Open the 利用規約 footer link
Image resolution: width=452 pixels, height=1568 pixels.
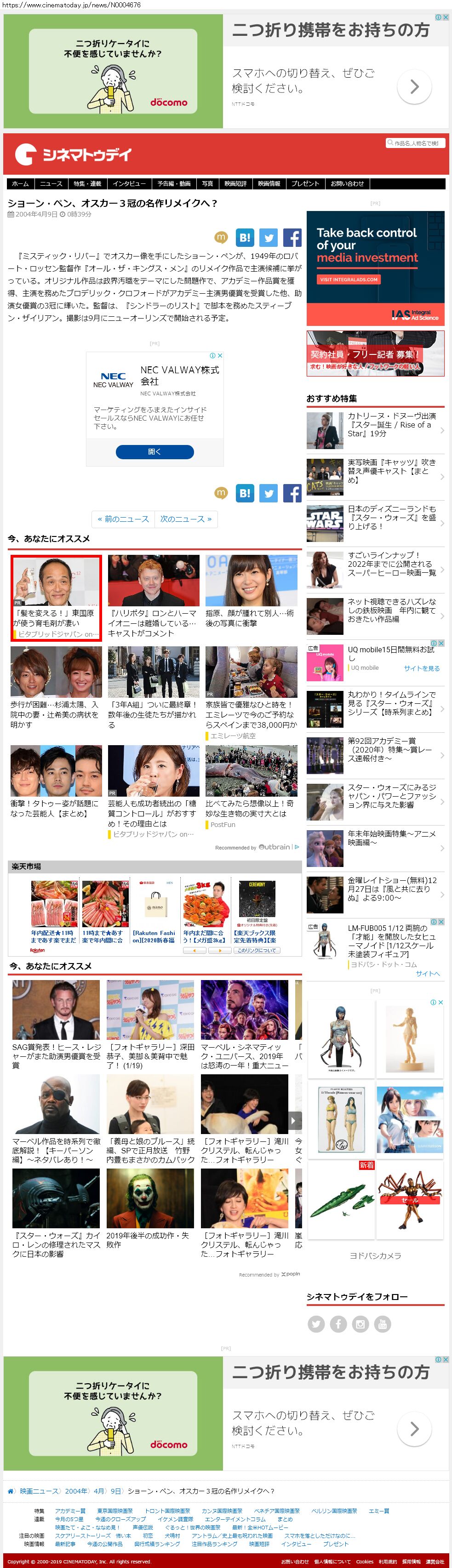pos(388,1561)
